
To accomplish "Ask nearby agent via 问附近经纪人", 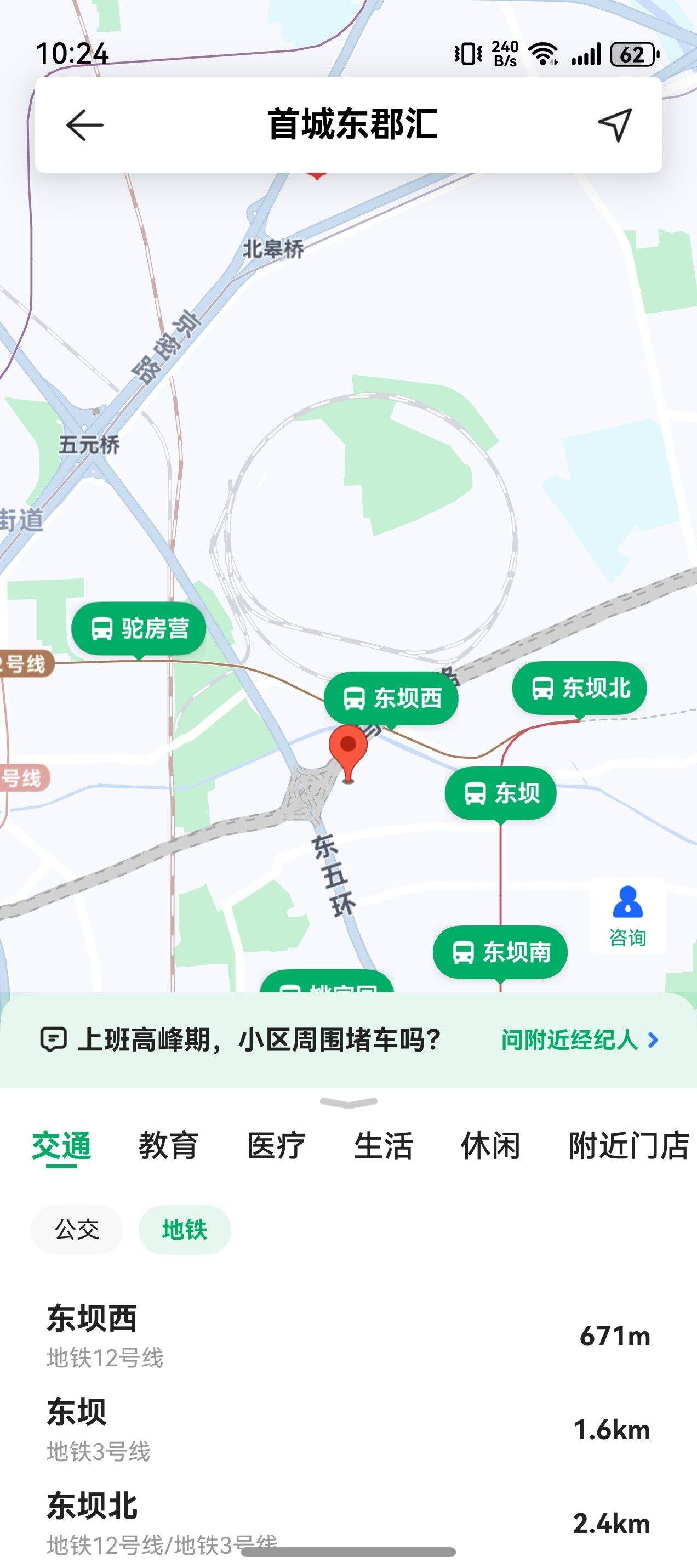I will coord(579,1039).
